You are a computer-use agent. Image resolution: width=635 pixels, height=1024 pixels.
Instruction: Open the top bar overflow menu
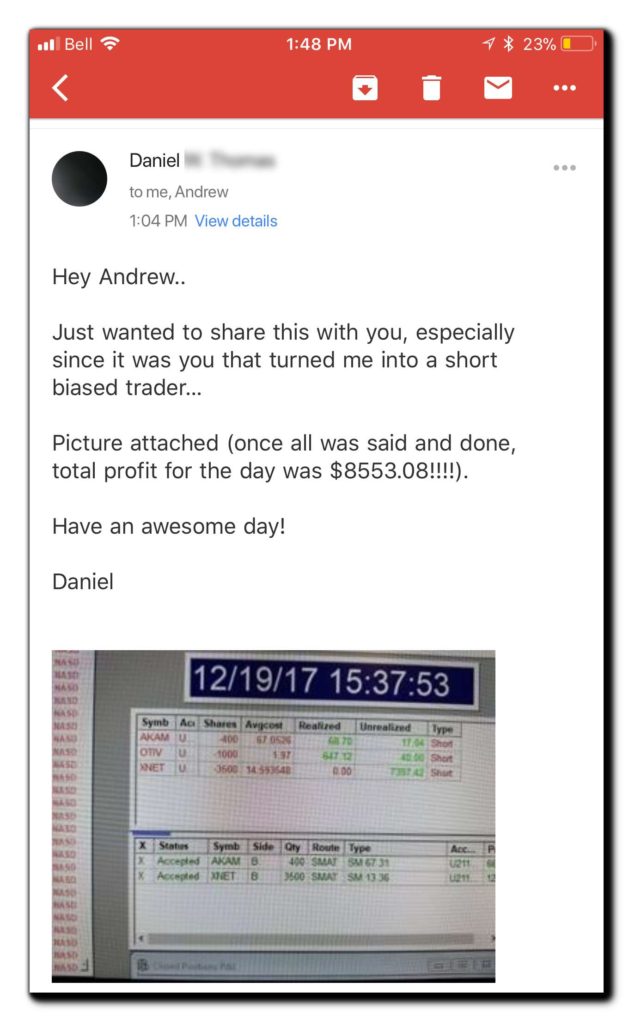click(565, 88)
